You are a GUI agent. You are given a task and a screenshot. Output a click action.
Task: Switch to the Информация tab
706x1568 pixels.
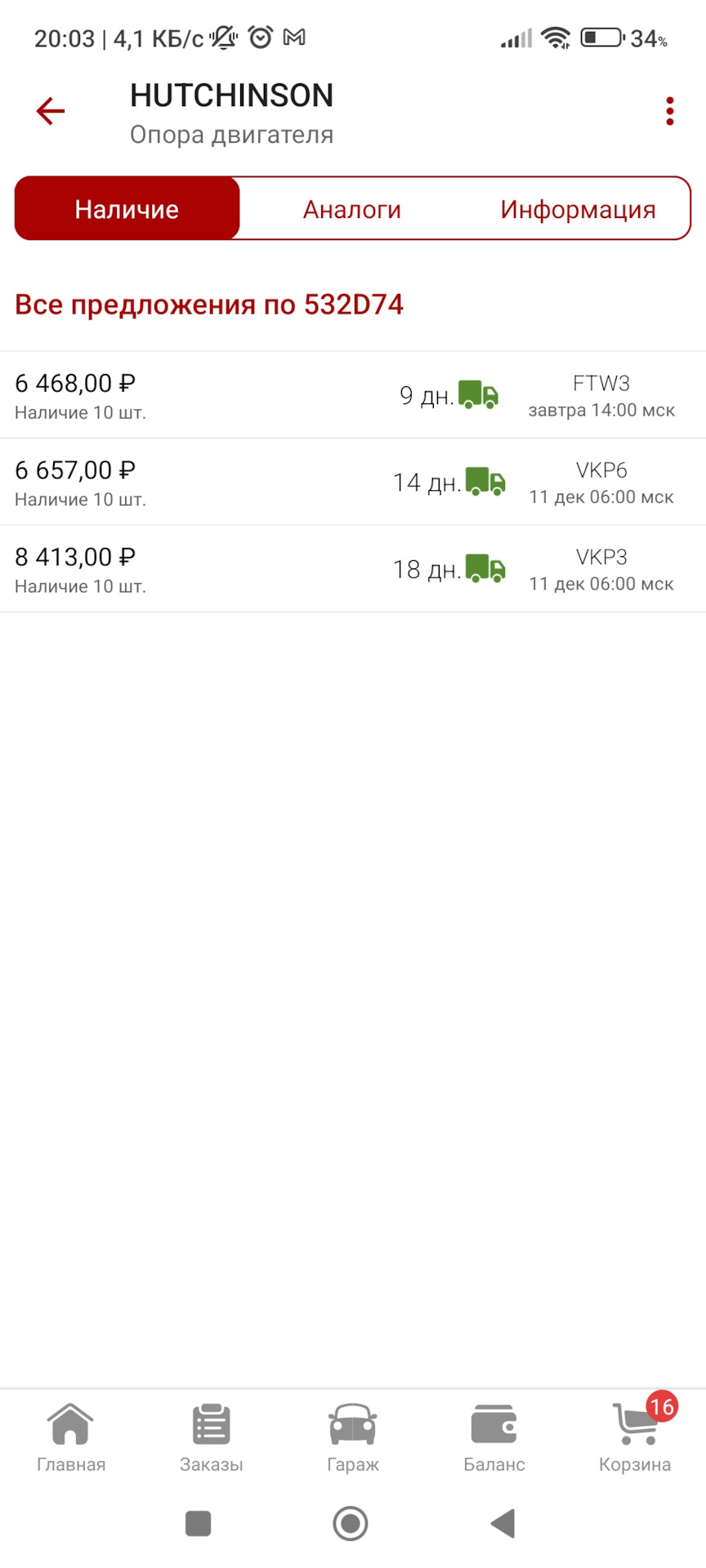[578, 209]
